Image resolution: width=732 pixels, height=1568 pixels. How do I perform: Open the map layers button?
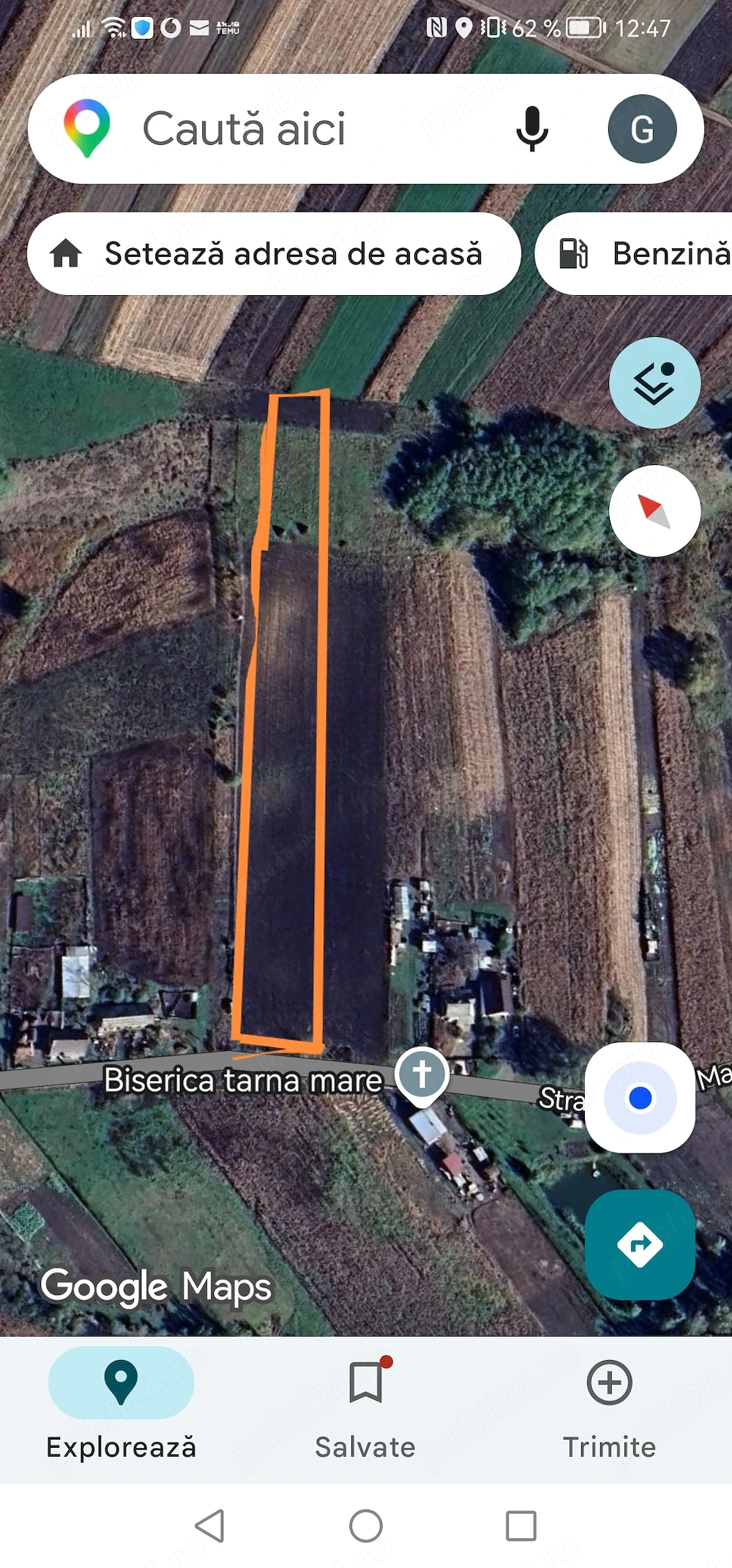coord(654,383)
